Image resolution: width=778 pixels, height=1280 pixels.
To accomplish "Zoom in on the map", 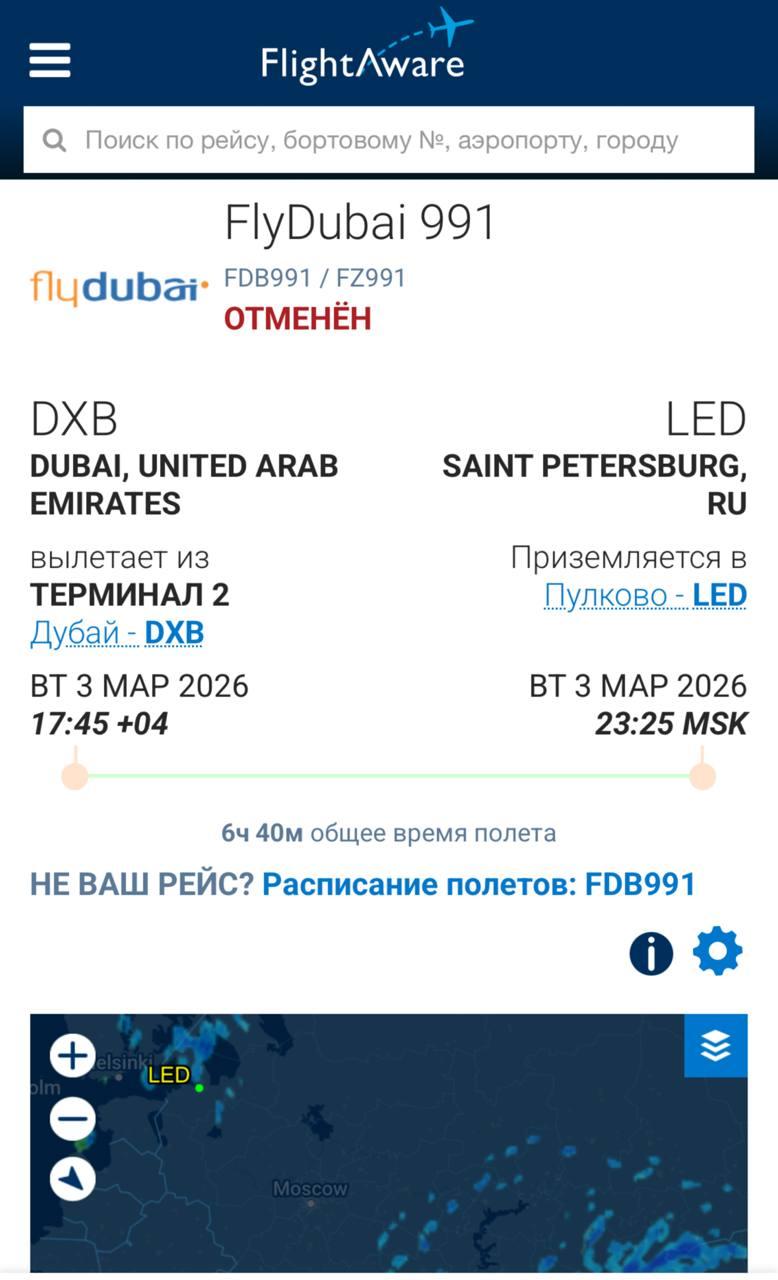I will pyautogui.click(x=73, y=1056).
